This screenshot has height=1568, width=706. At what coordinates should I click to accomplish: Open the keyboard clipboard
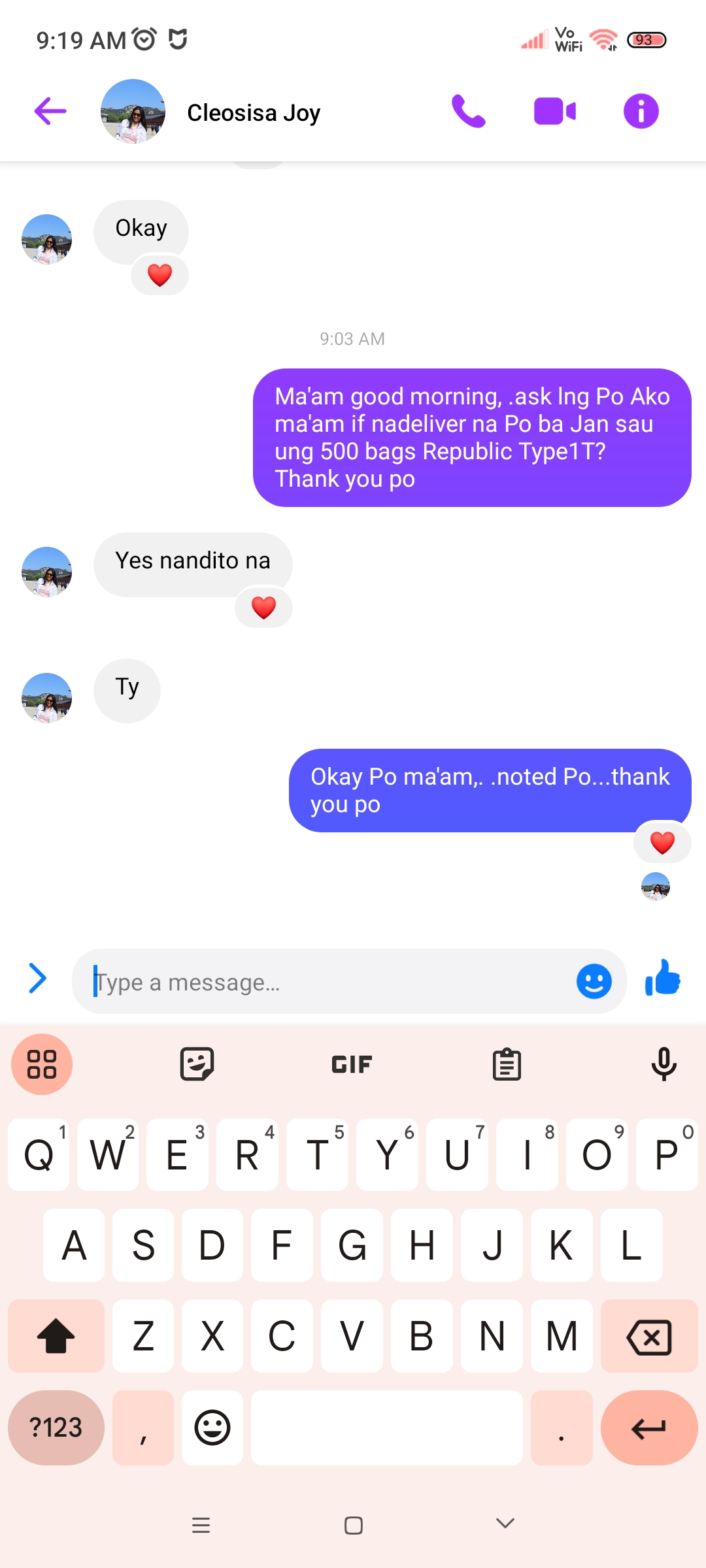507,1064
